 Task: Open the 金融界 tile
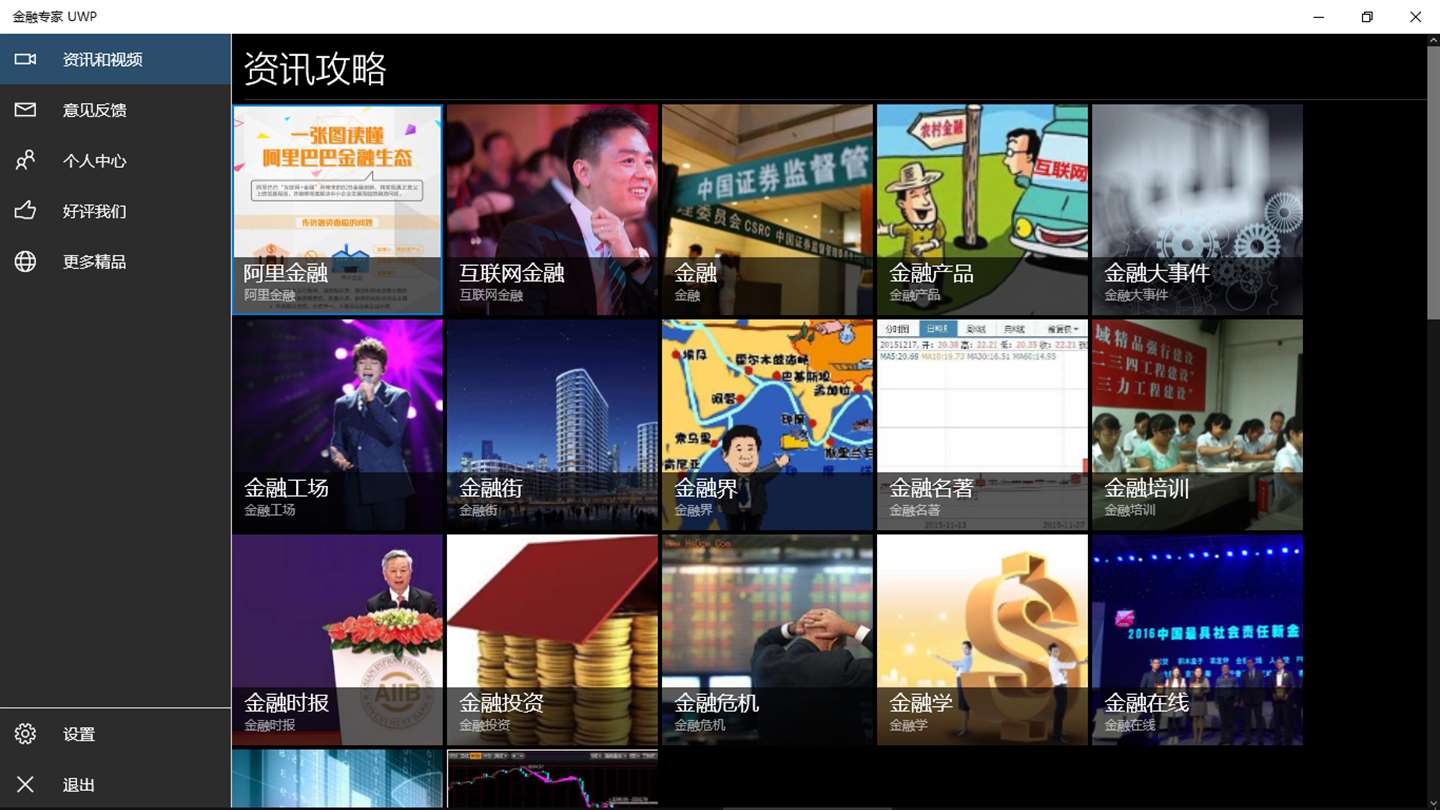(767, 425)
